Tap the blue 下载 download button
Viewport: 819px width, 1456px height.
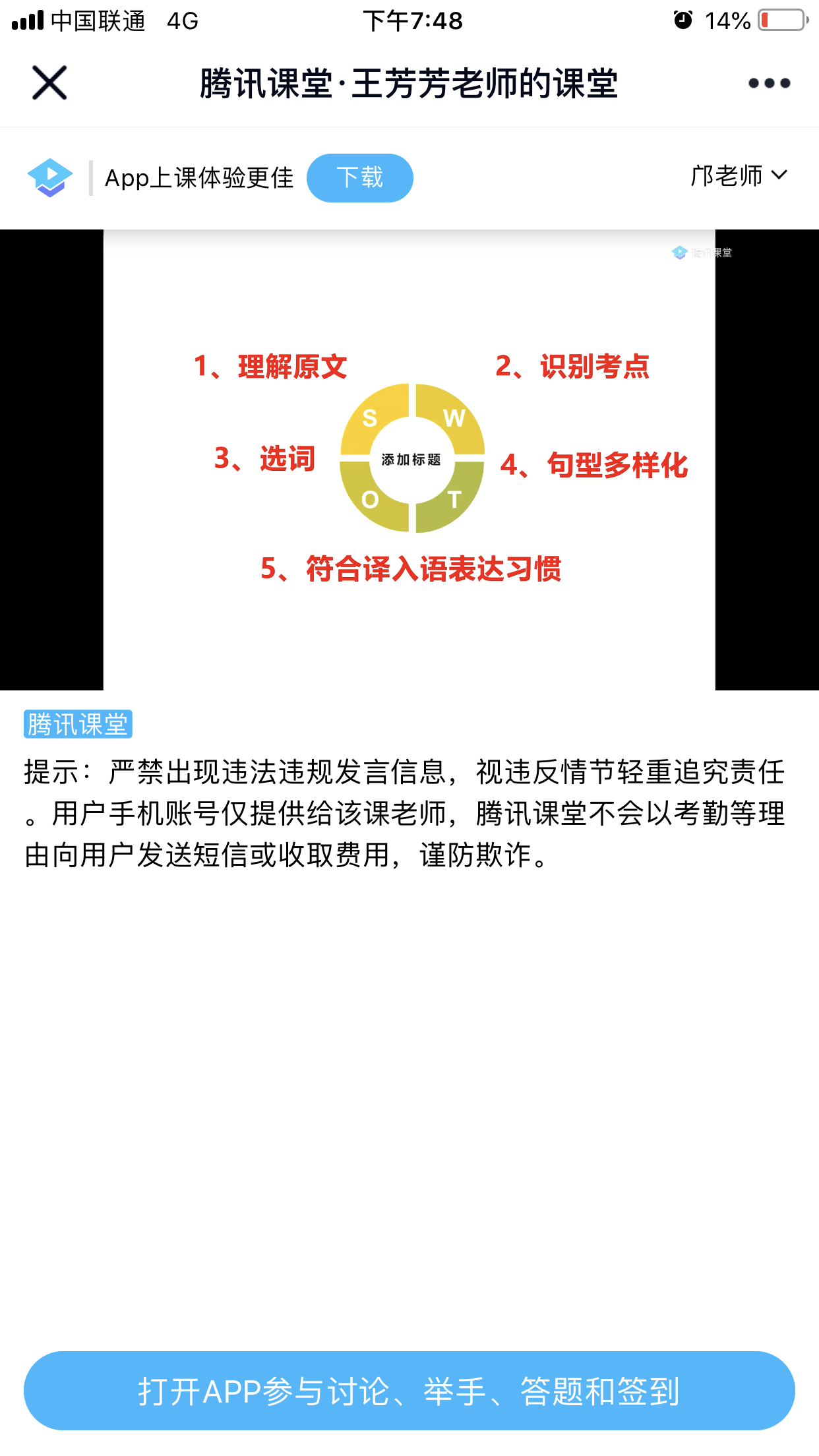tap(359, 177)
